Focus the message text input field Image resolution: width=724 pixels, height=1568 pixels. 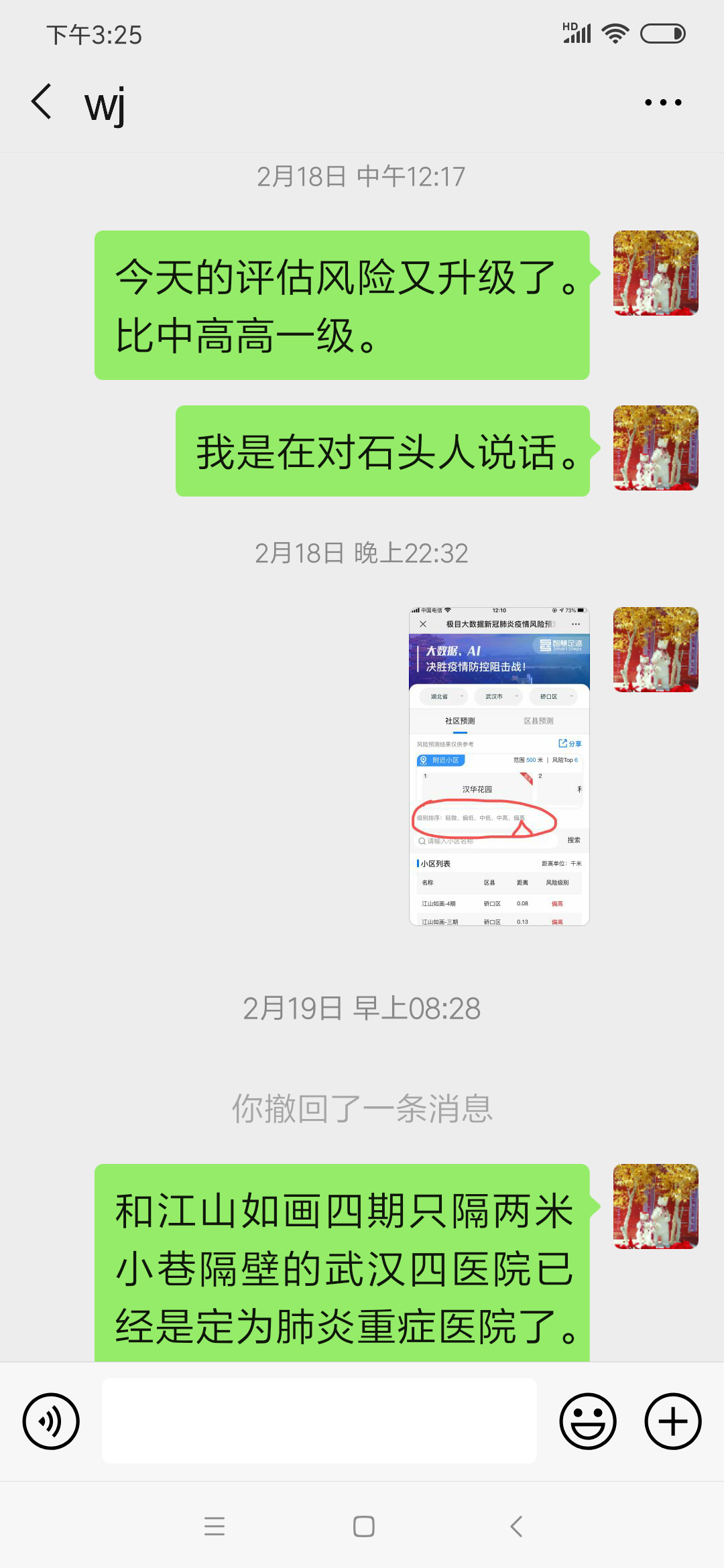click(319, 1421)
